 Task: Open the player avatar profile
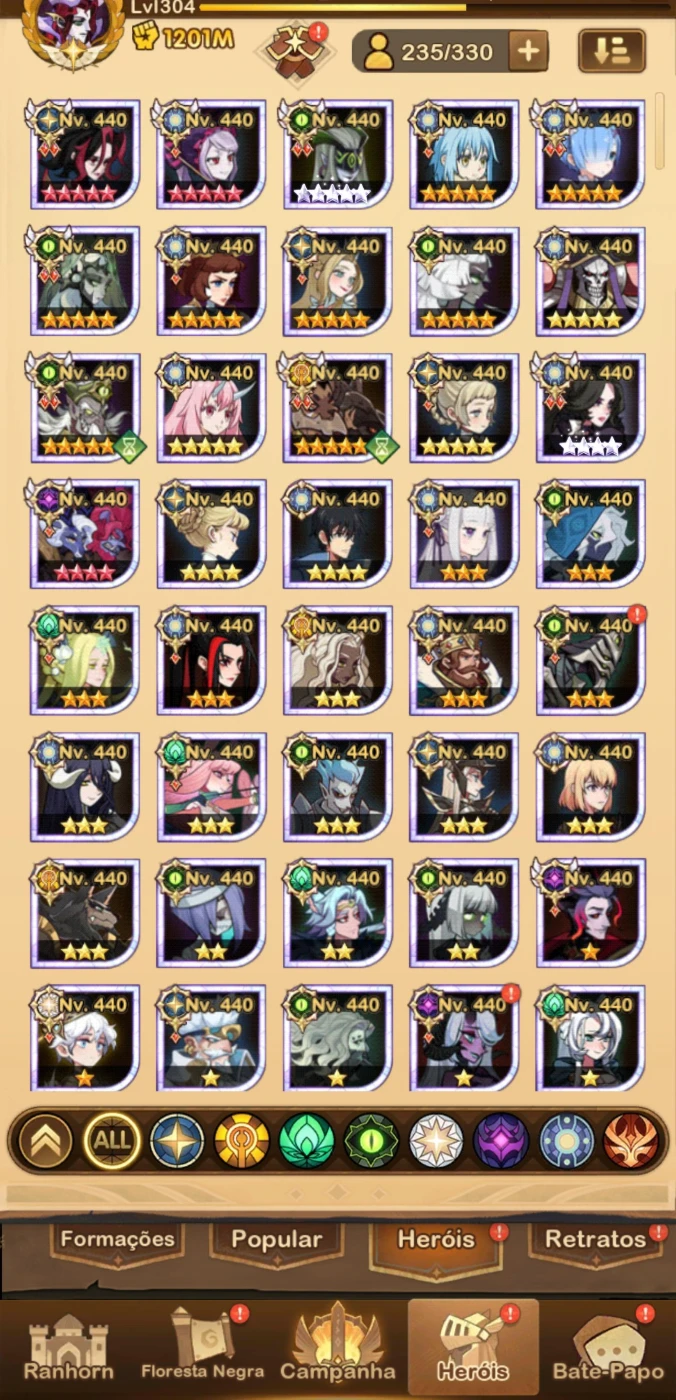click(72, 32)
